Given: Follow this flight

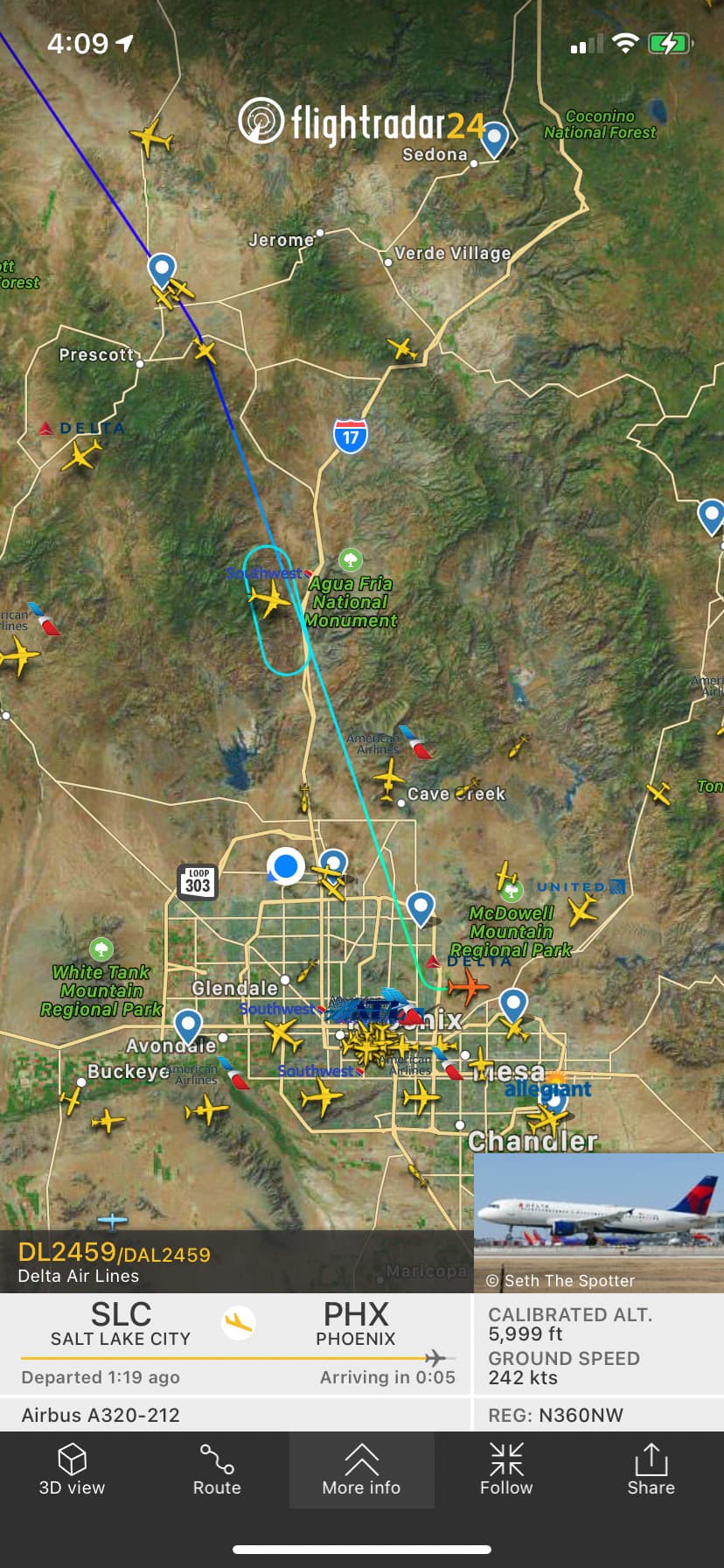Looking at the screenshot, I should [x=506, y=1470].
